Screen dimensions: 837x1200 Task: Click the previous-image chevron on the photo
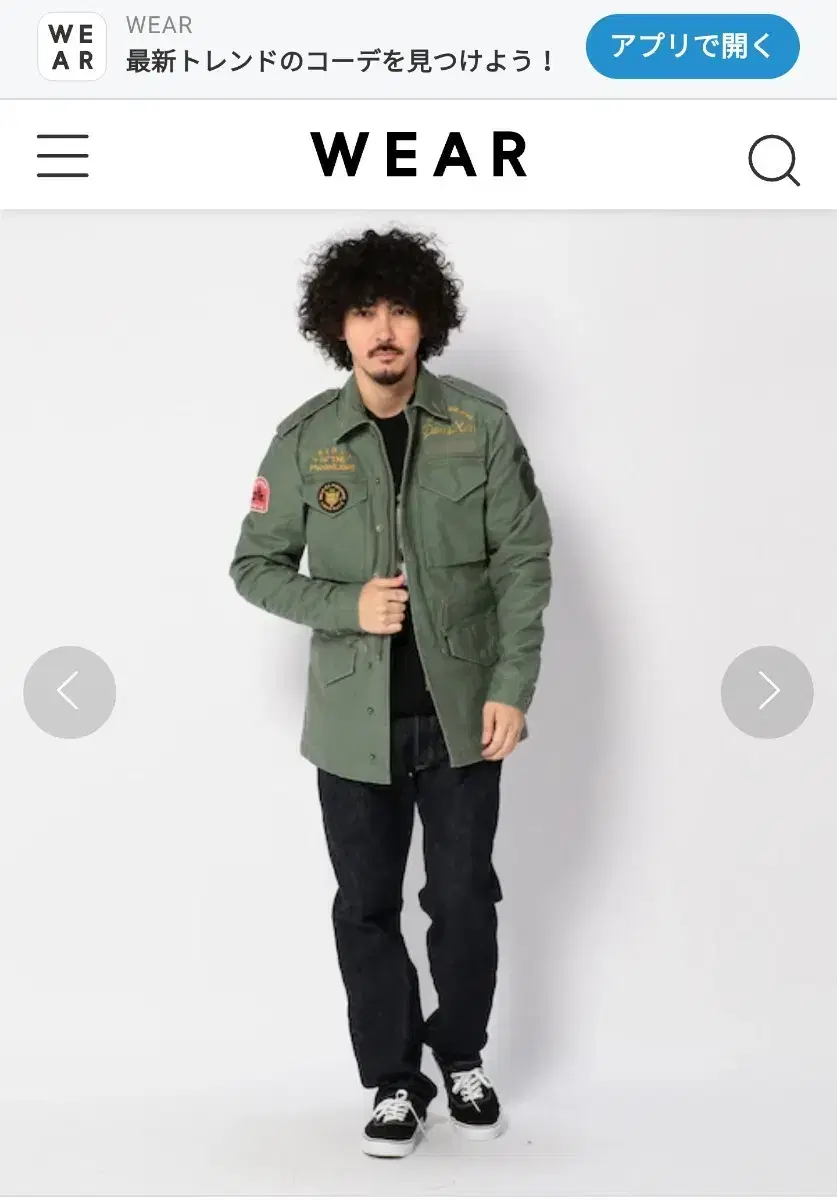pyautogui.click(x=69, y=691)
